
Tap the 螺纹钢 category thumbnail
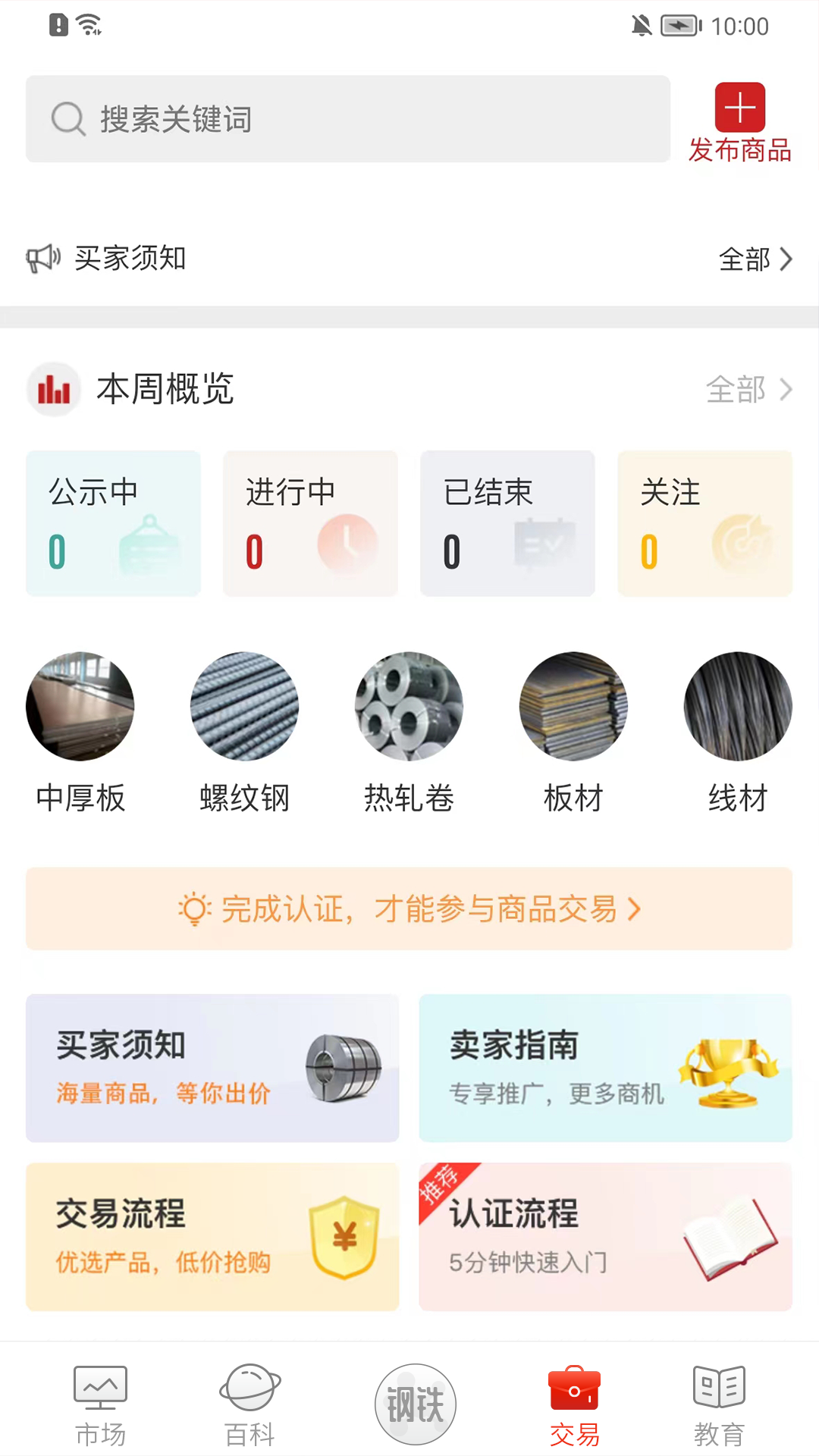click(x=244, y=706)
